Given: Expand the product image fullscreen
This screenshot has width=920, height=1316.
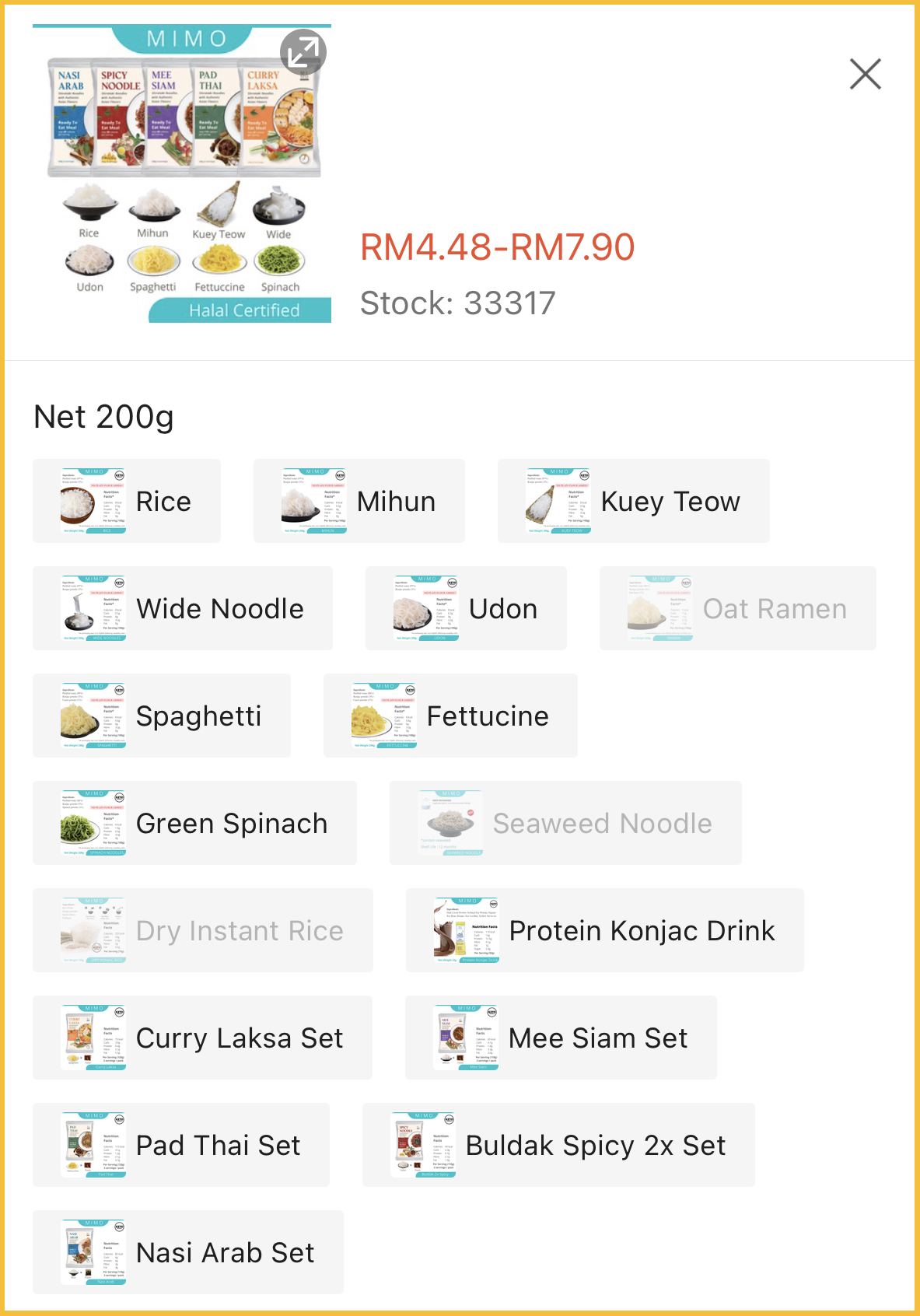Looking at the screenshot, I should point(303,52).
